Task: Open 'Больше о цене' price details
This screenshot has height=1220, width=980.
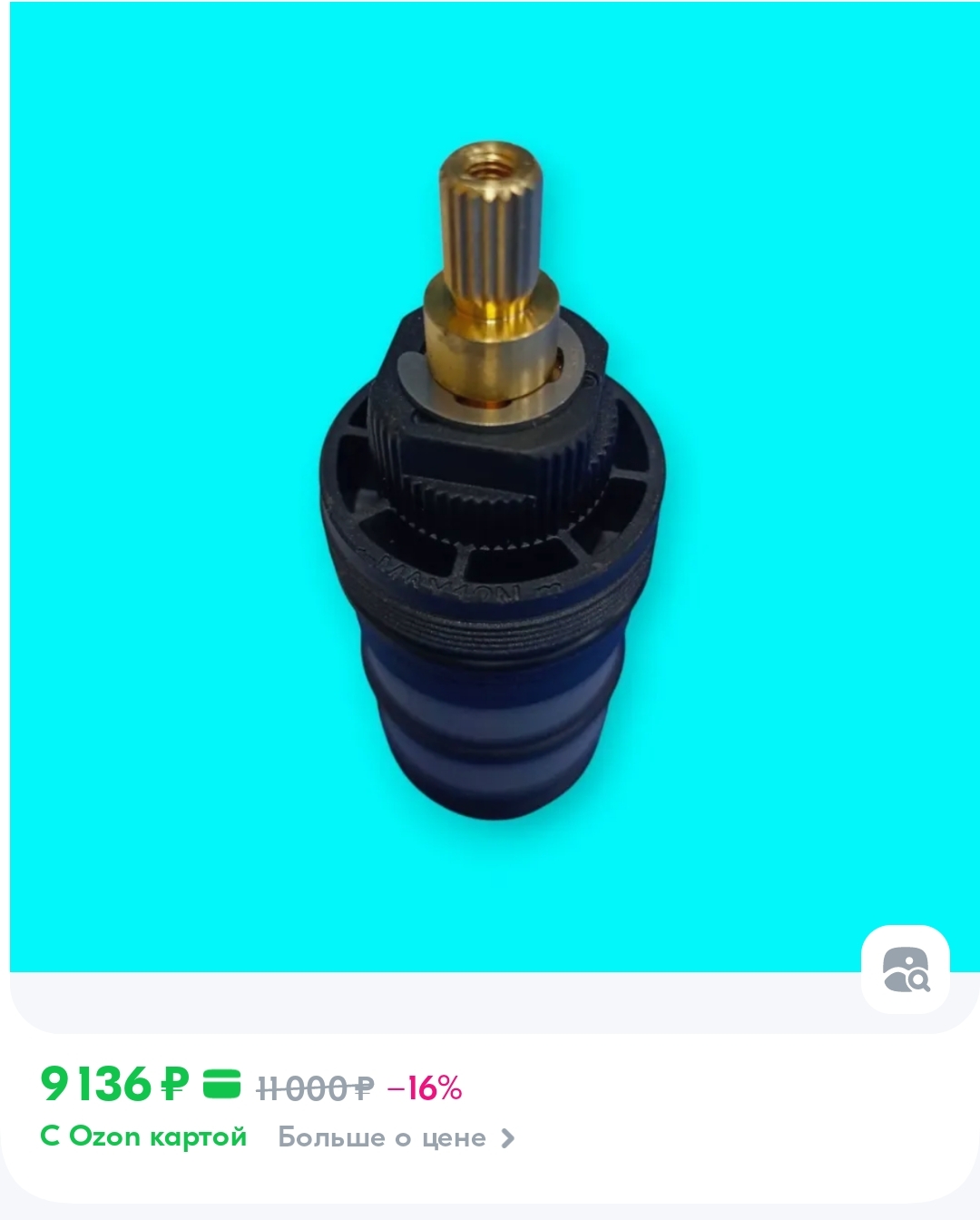Action: (x=396, y=1137)
